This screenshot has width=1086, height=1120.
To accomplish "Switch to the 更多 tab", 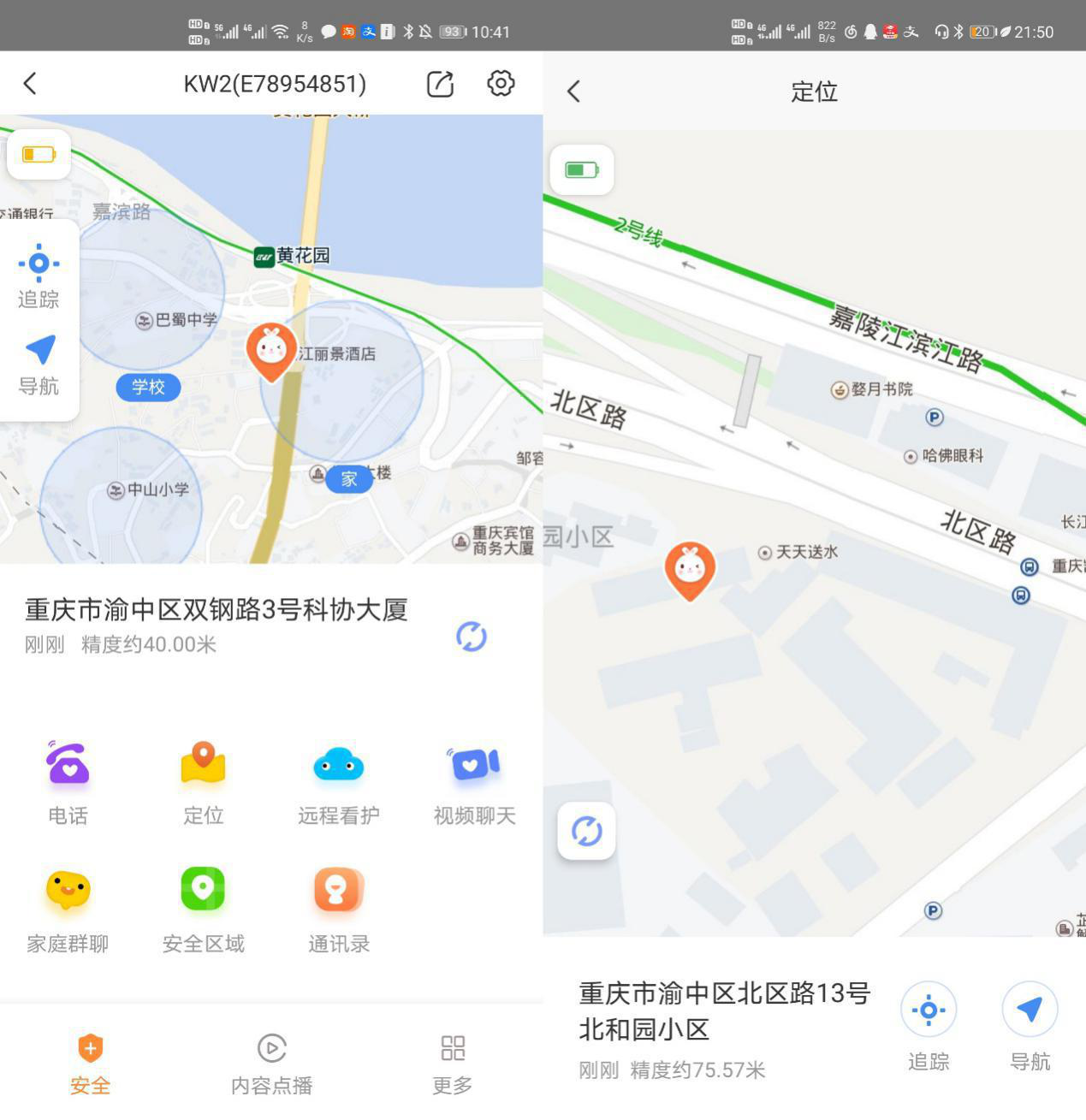I will [x=452, y=1063].
